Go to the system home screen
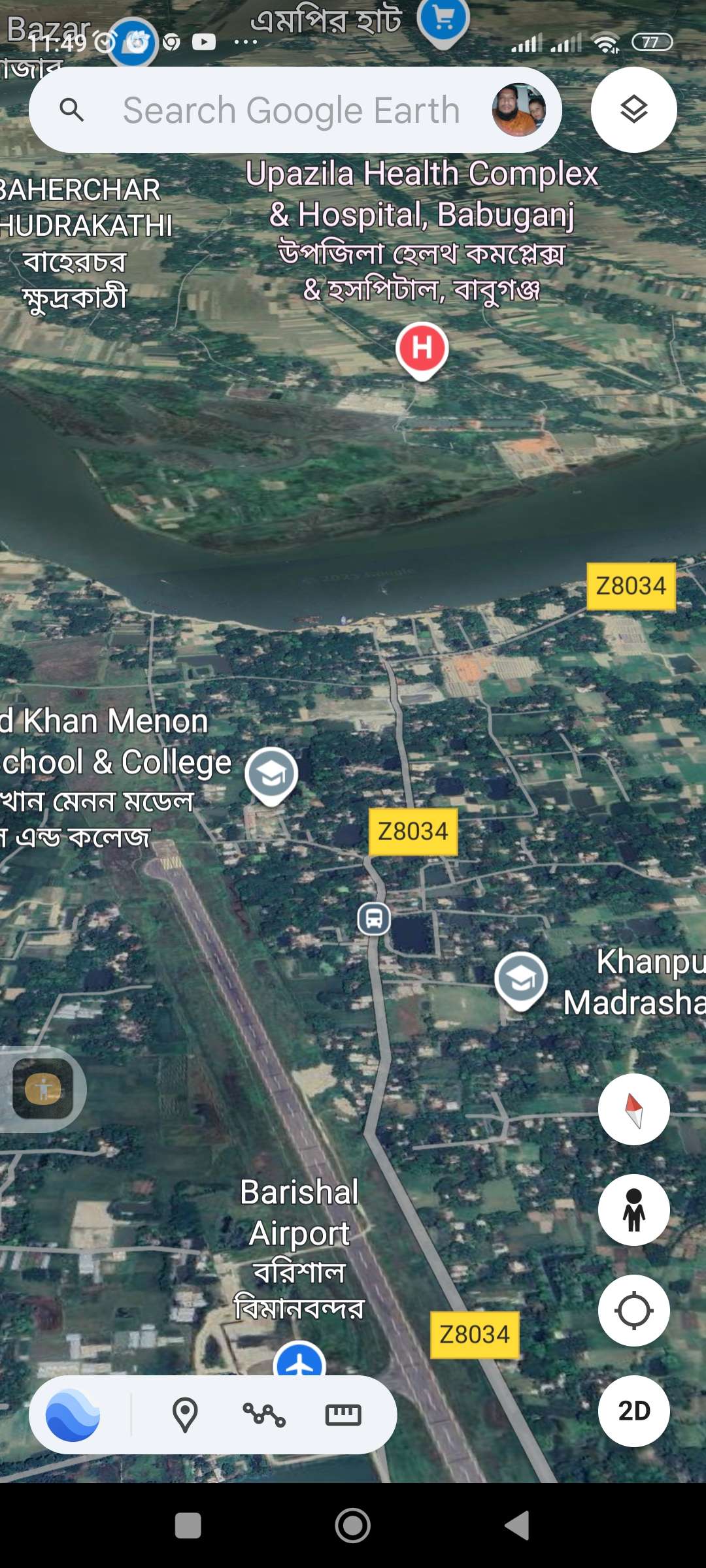 (353, 1526)
